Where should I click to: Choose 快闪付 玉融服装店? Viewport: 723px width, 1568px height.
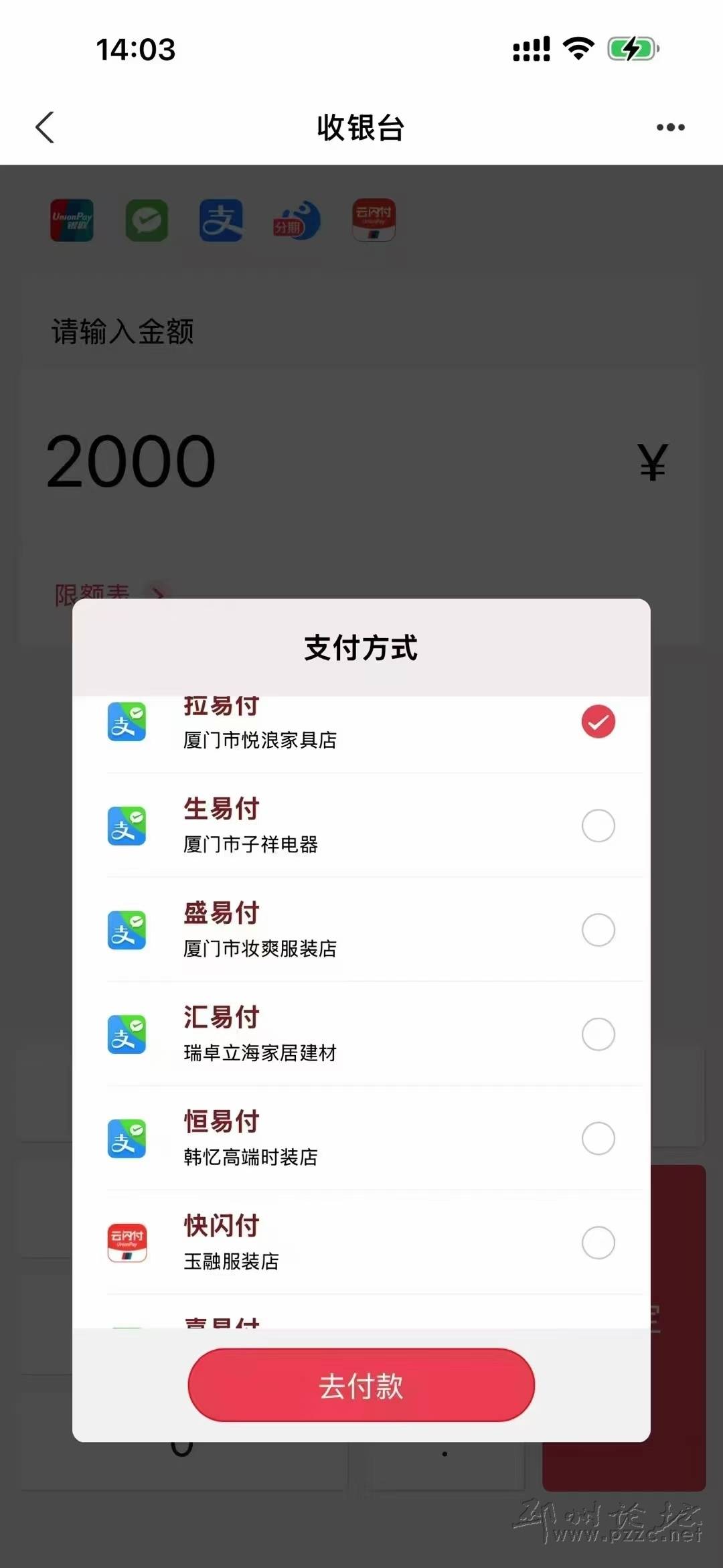(361, 1243)
